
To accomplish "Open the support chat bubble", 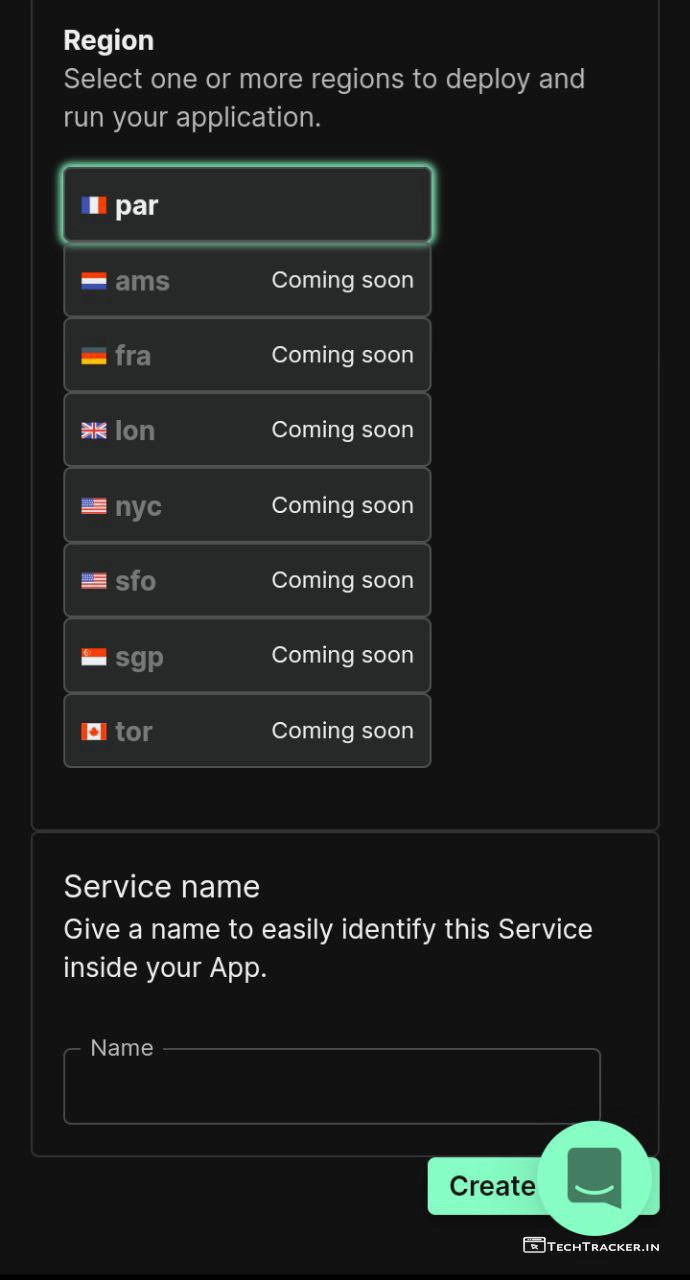I will click(594, 1178).
